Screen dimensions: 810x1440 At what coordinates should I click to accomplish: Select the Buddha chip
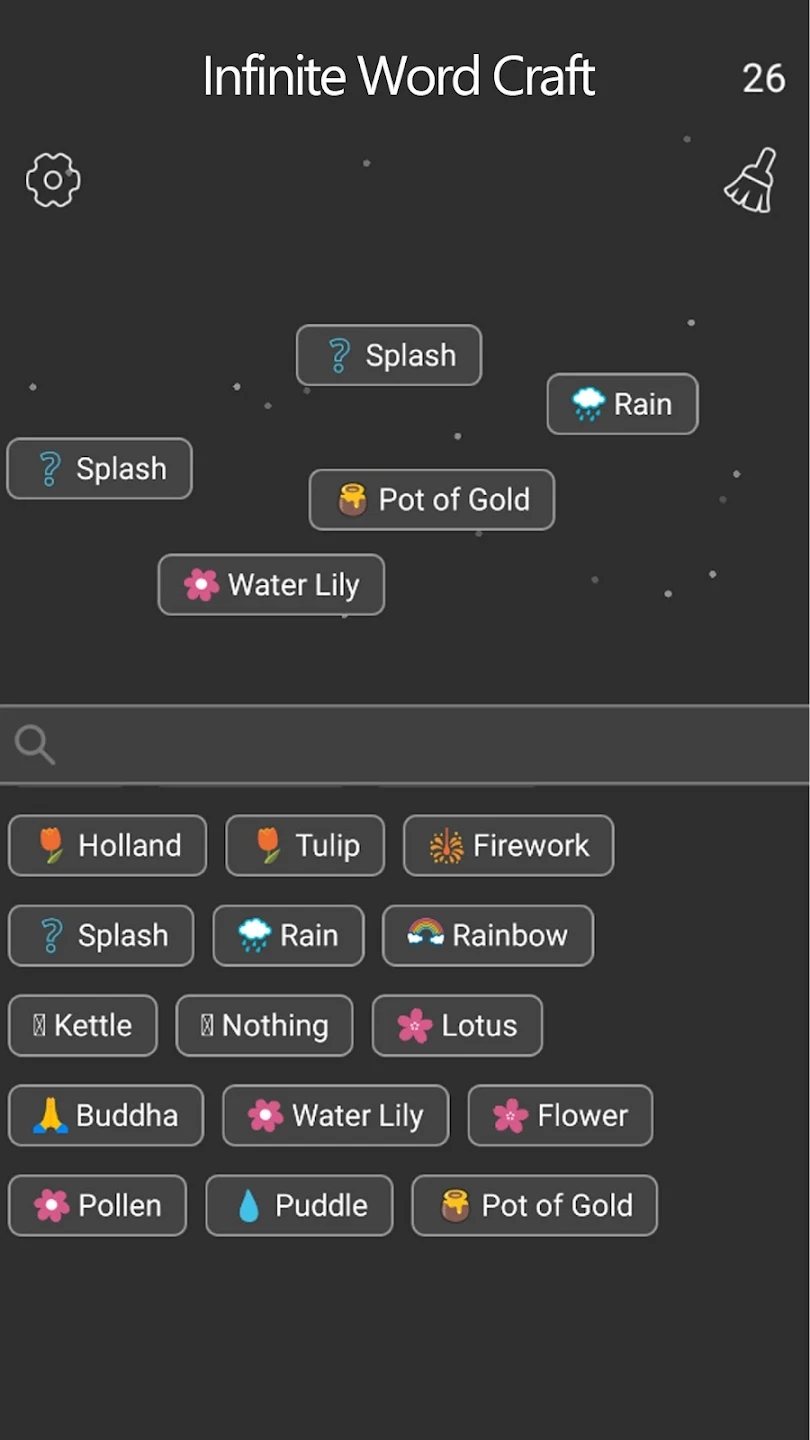coord(106,1116)
